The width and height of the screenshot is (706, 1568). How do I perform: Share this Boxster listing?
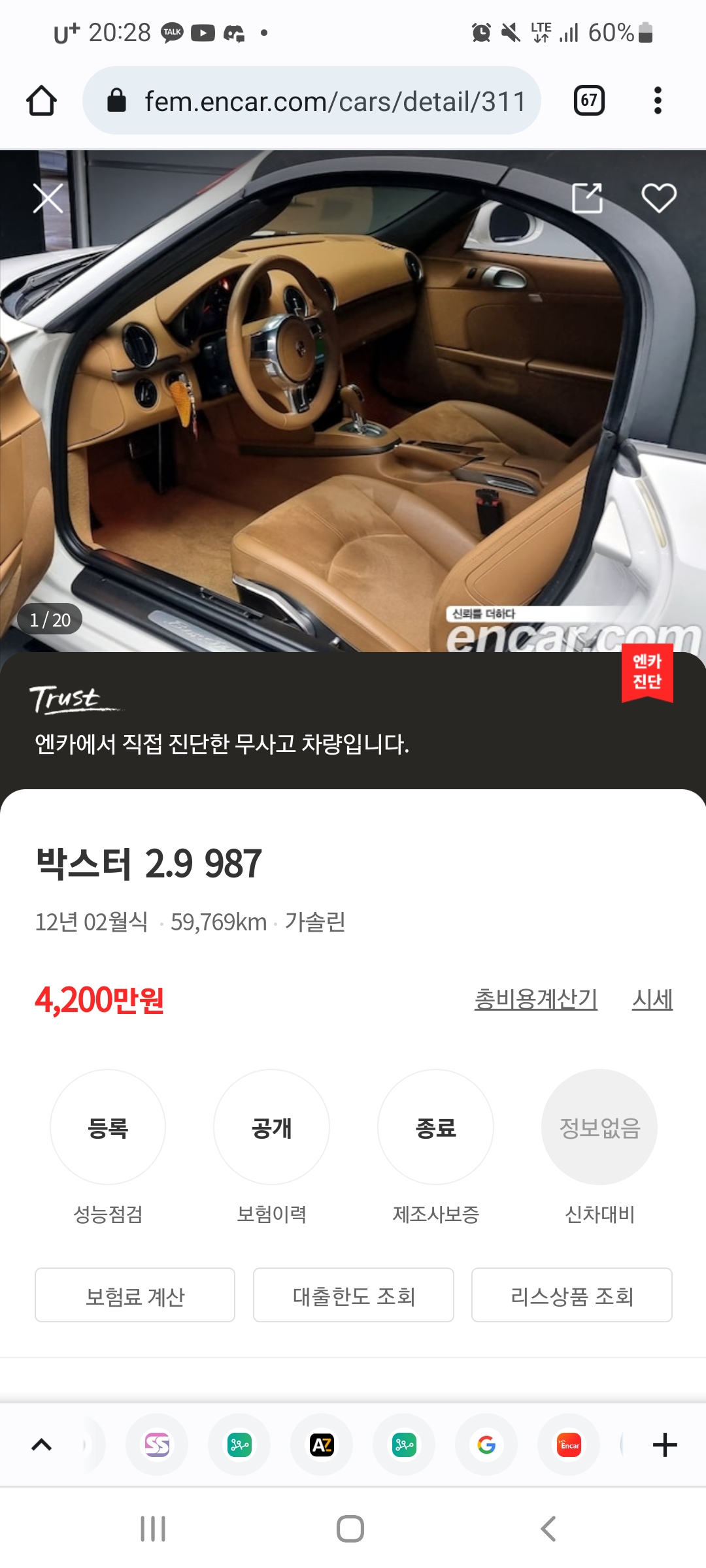coord(587,198)
